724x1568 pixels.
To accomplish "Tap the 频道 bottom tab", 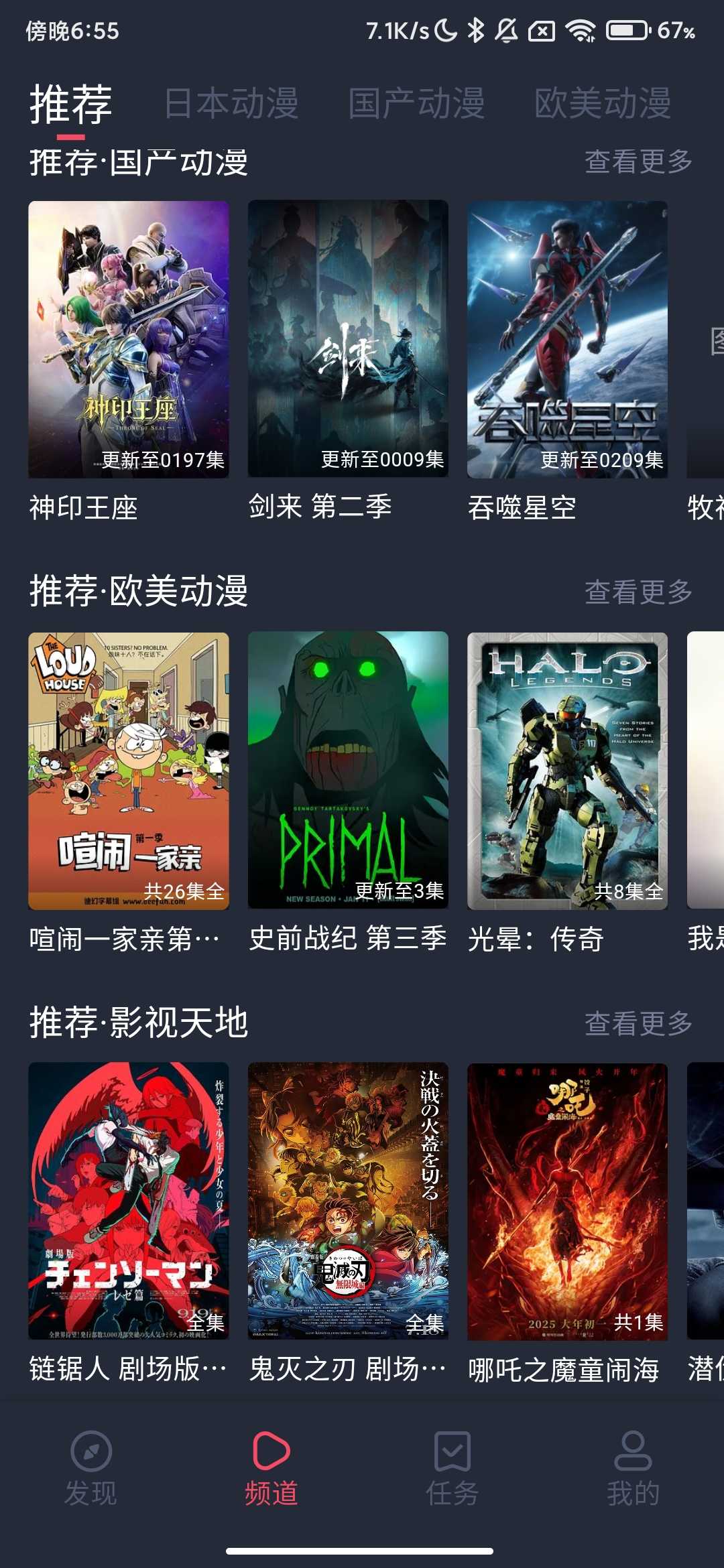I will (x=271, y=1468).
